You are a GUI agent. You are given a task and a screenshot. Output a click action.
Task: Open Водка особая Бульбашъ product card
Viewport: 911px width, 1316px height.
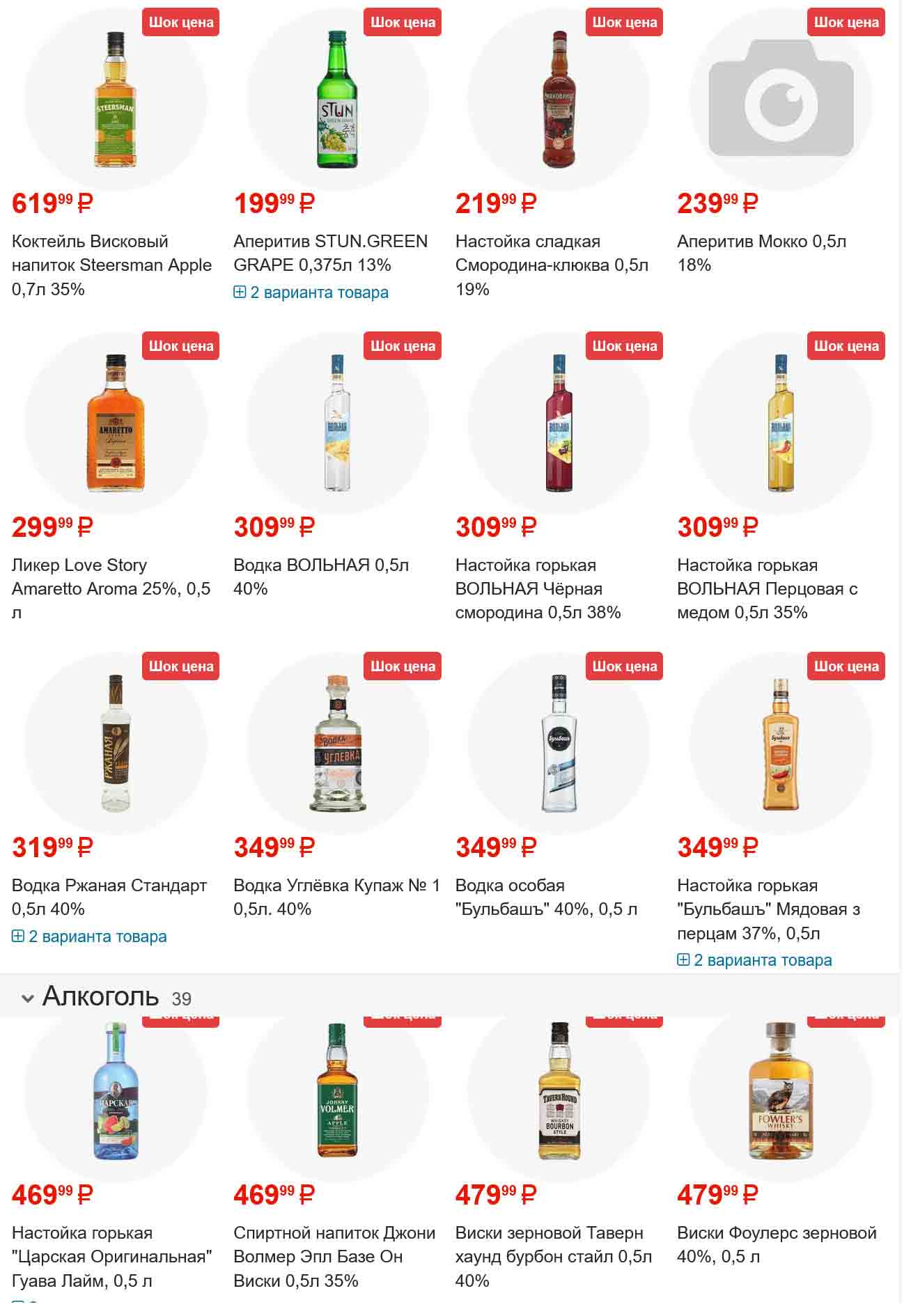pos(546,898)
